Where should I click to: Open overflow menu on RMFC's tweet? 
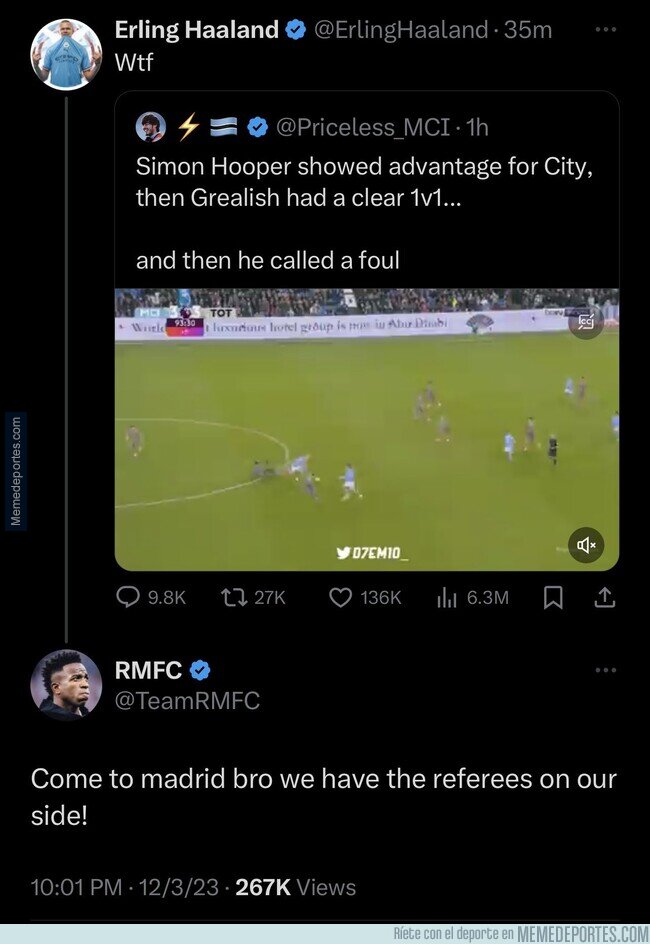605,670
